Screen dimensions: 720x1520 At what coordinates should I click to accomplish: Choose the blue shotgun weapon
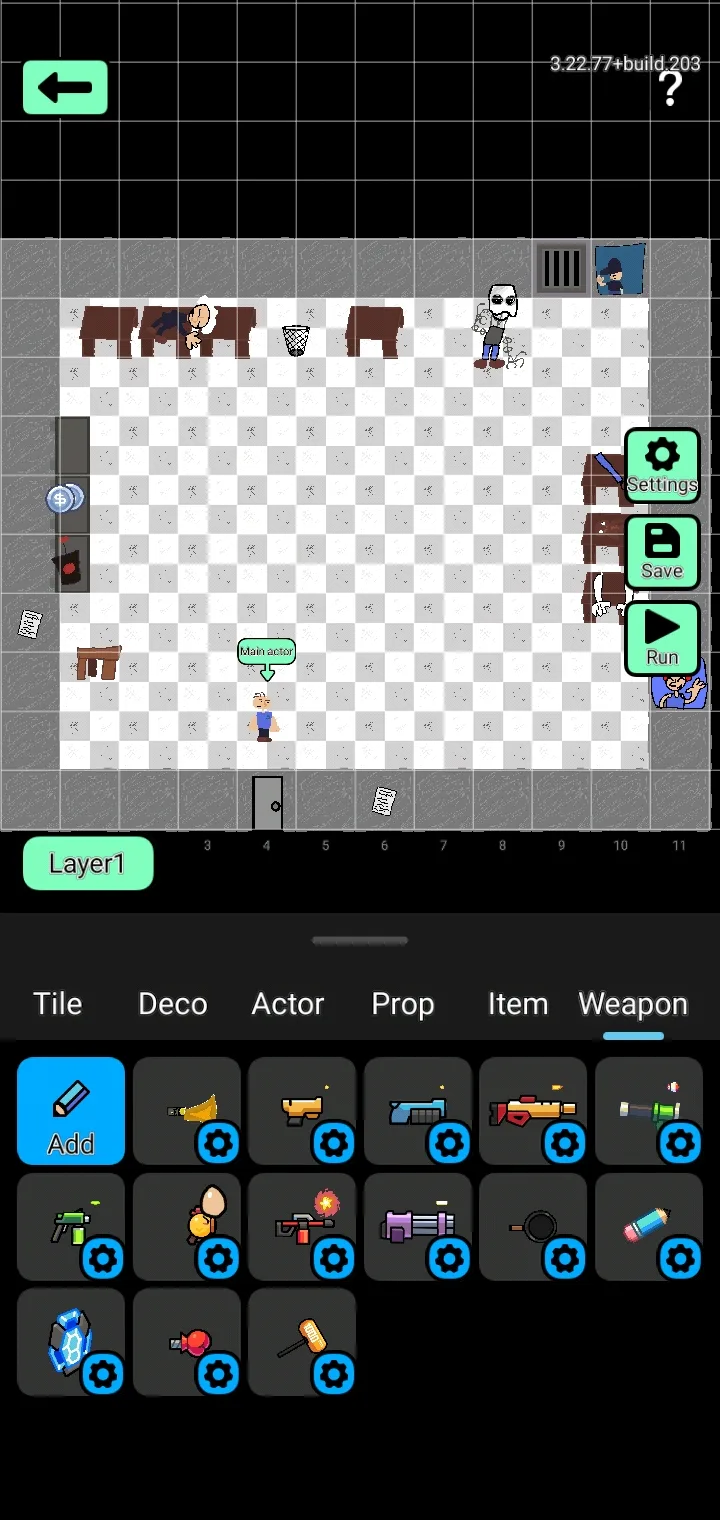tap(418, 1111)
